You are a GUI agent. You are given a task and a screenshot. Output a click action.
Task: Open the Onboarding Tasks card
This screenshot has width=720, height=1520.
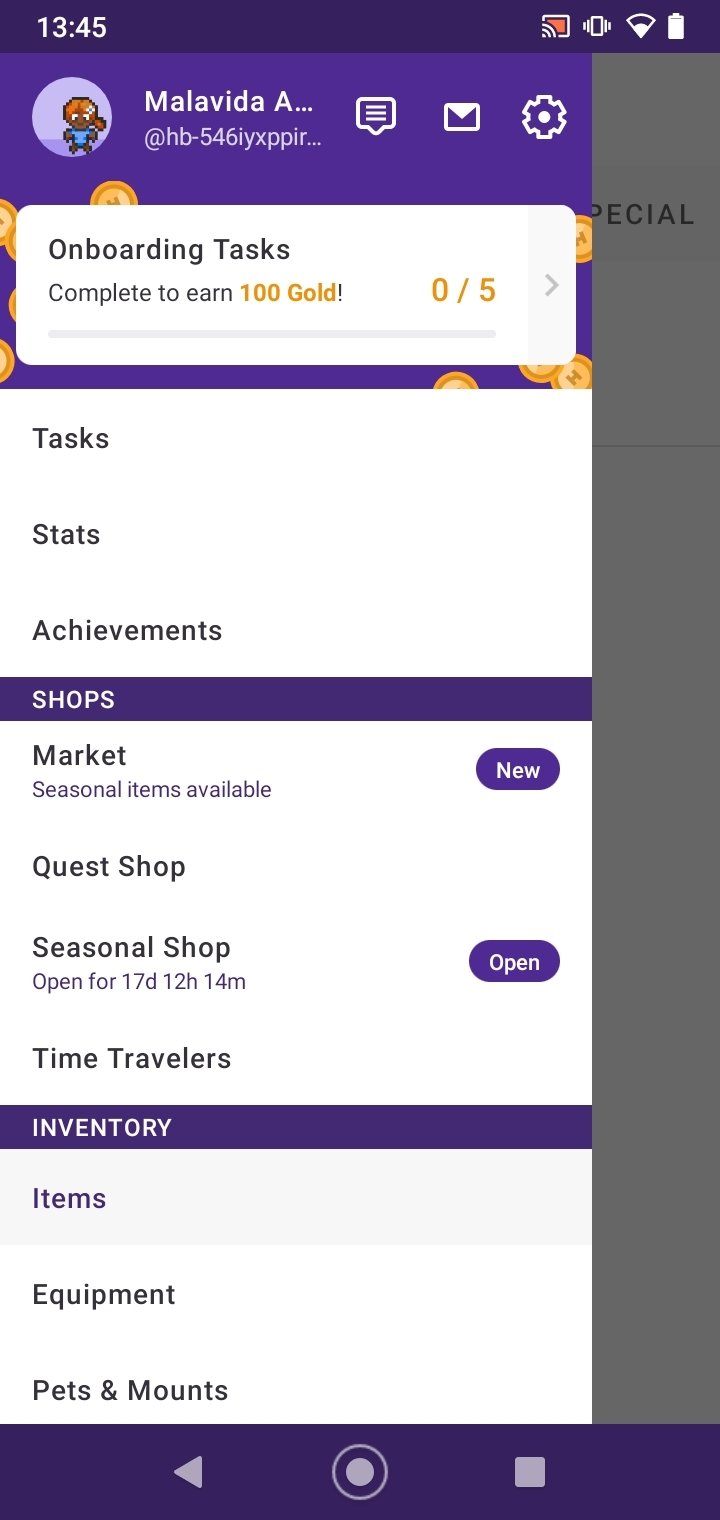point(296,285)
